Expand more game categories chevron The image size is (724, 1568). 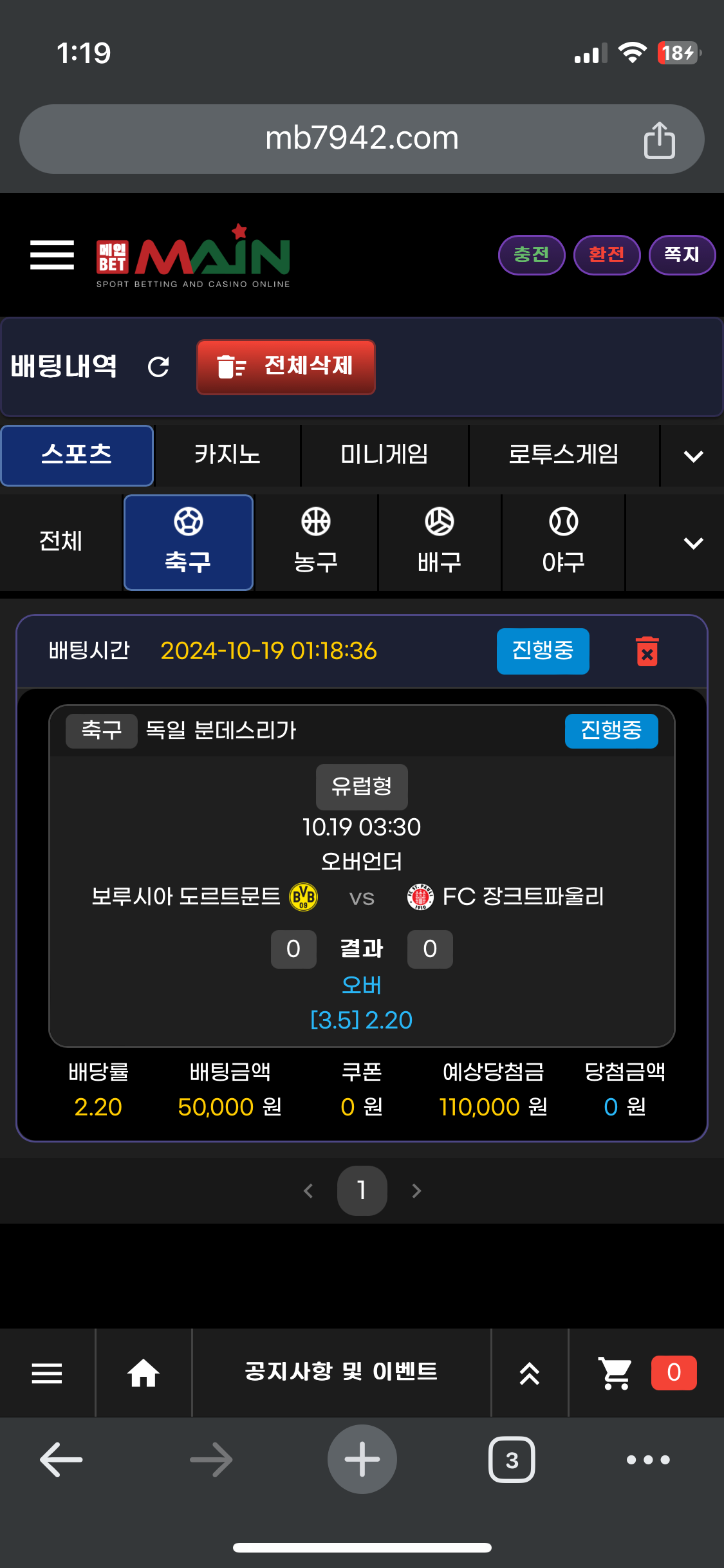coord(693,456)
